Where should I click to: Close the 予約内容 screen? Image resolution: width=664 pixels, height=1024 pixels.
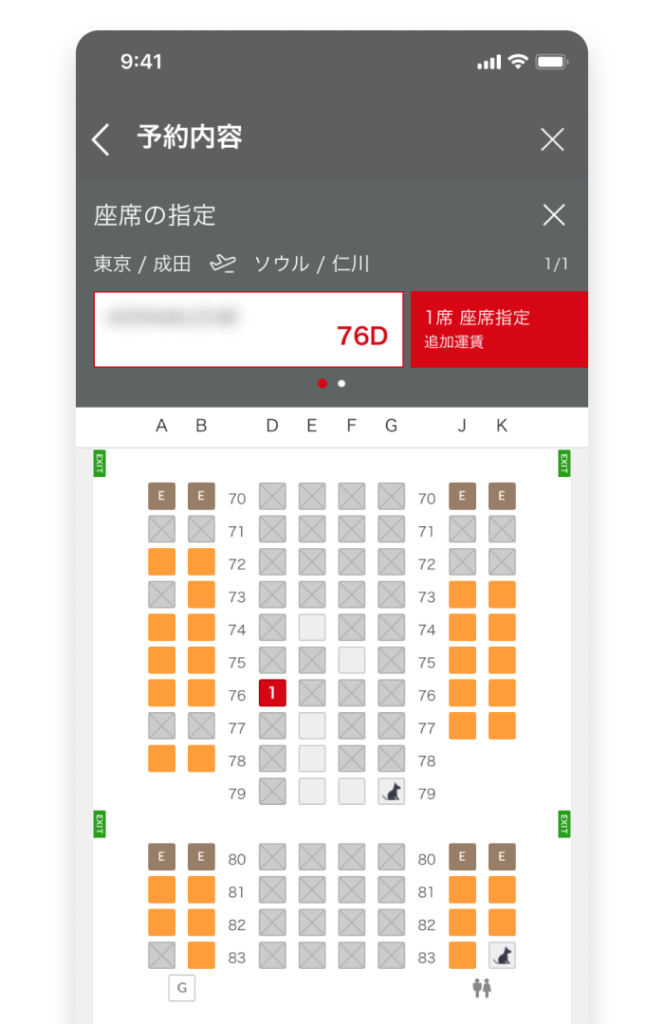[552, 139]
